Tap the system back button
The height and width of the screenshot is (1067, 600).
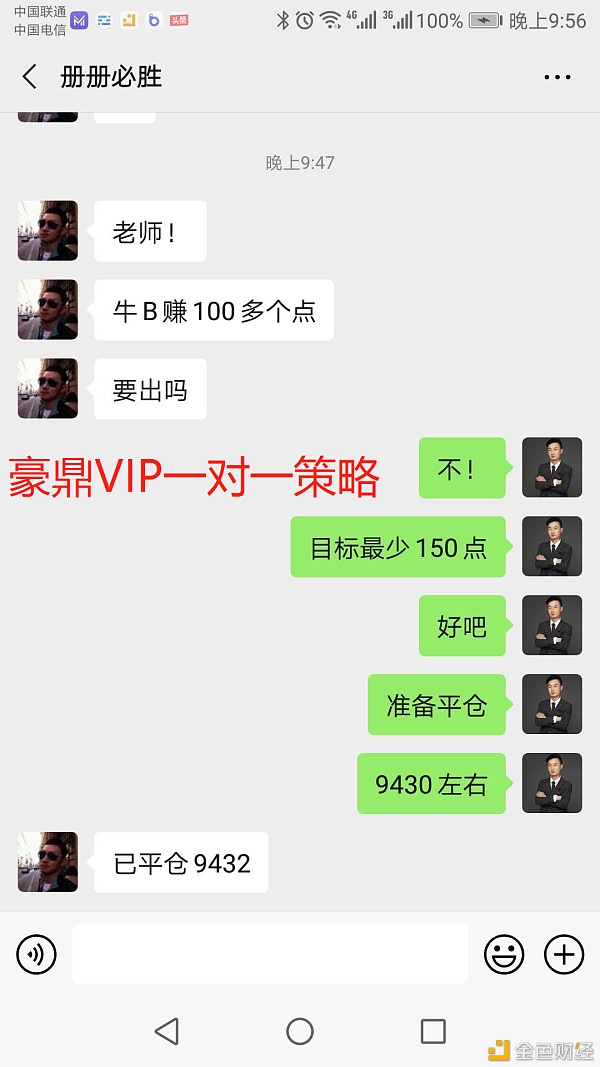point(166,1031)
